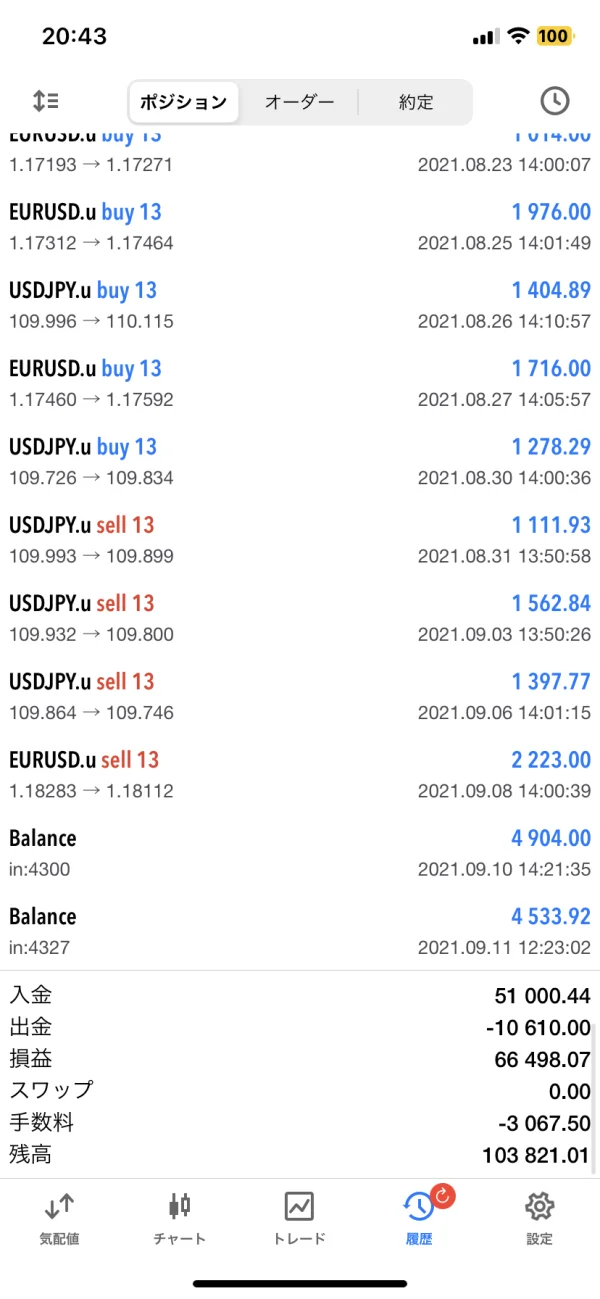The width and height of the screenshot is (600, 1299).
Task: Switch to the オーダー segment
Action: pos(299,102)
